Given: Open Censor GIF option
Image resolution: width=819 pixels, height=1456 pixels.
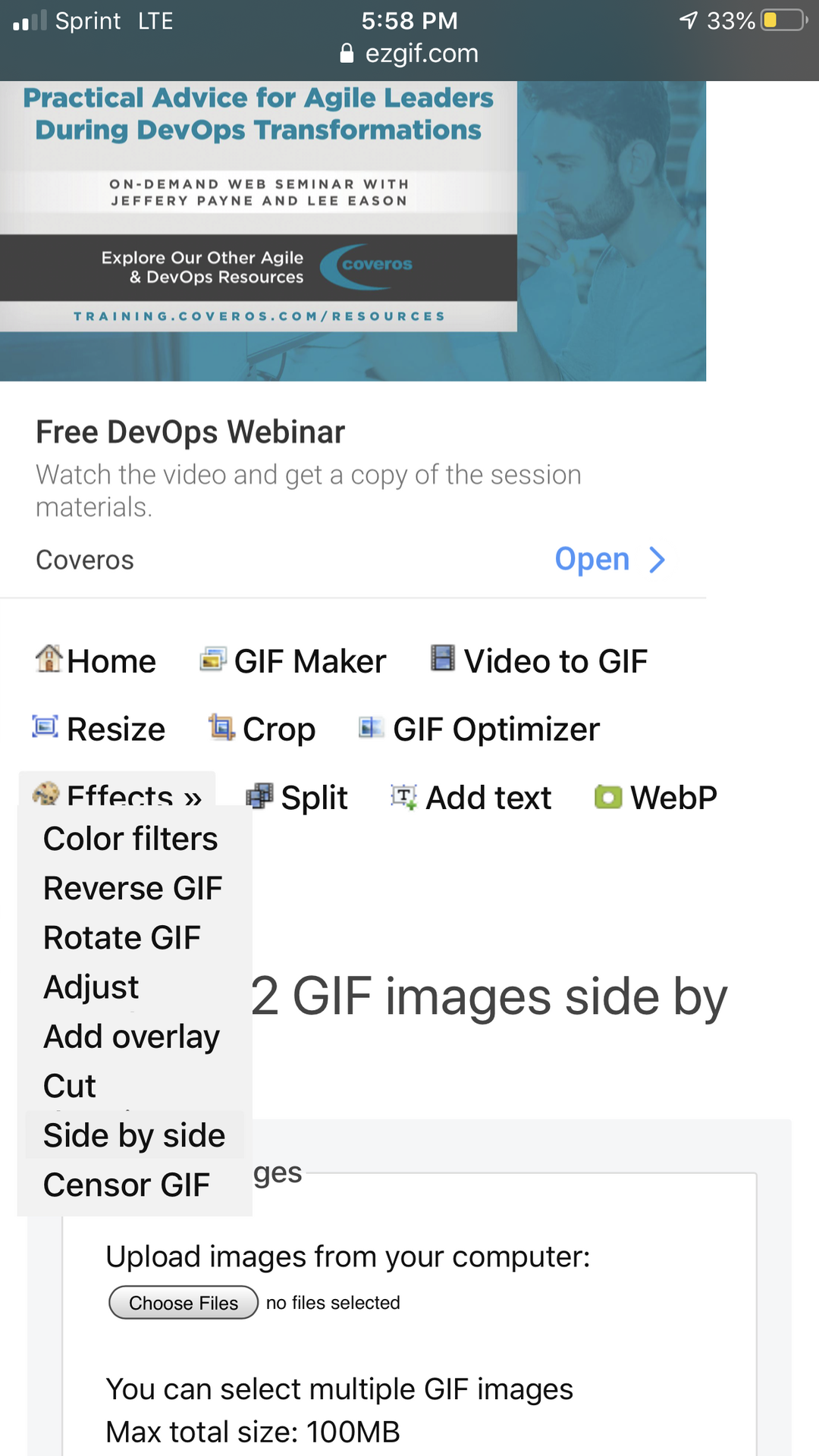Looking at the screenshot, I should coord(127,1184).
